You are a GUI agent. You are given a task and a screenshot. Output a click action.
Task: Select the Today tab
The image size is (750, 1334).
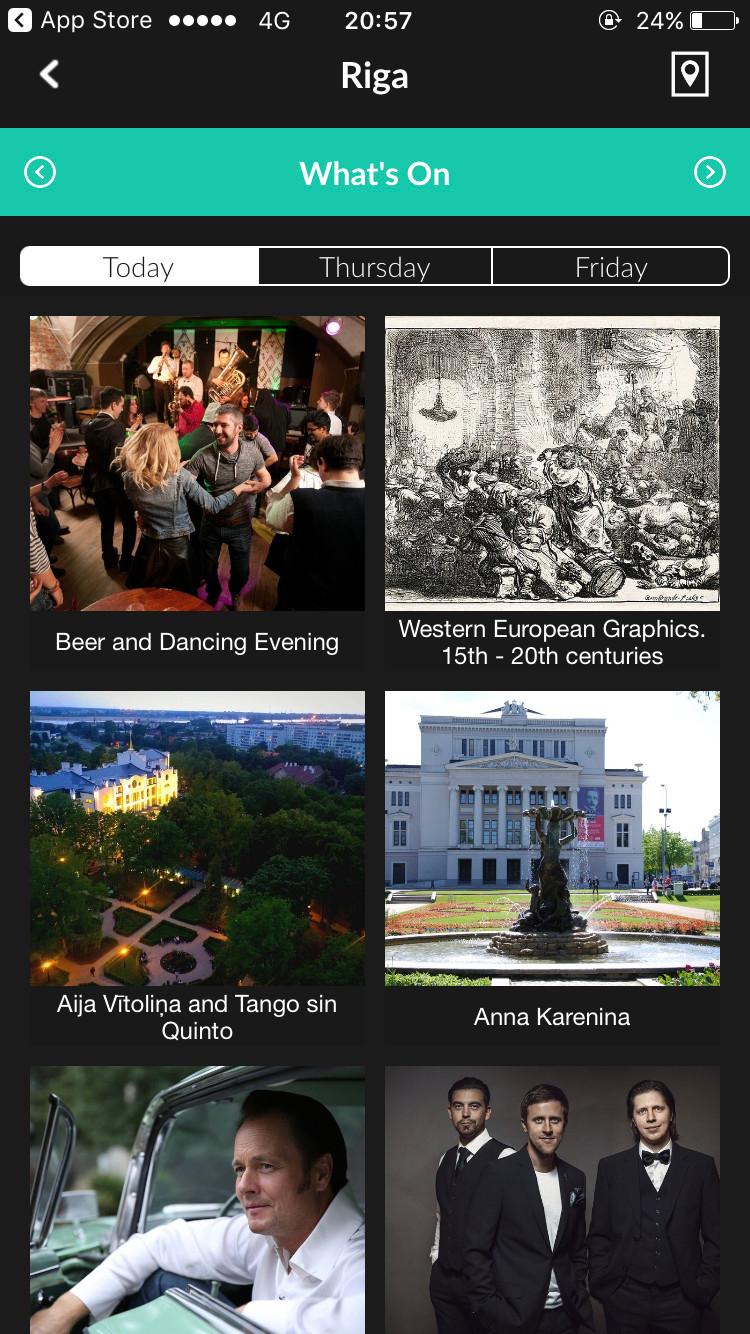139,267
